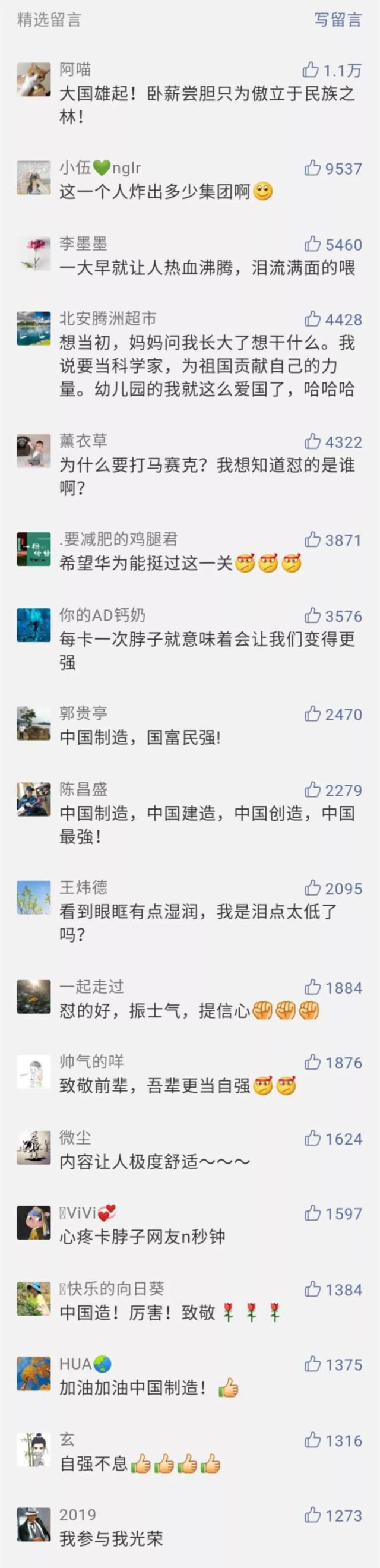Like 阿喵's comment

(x=311, y=70)
